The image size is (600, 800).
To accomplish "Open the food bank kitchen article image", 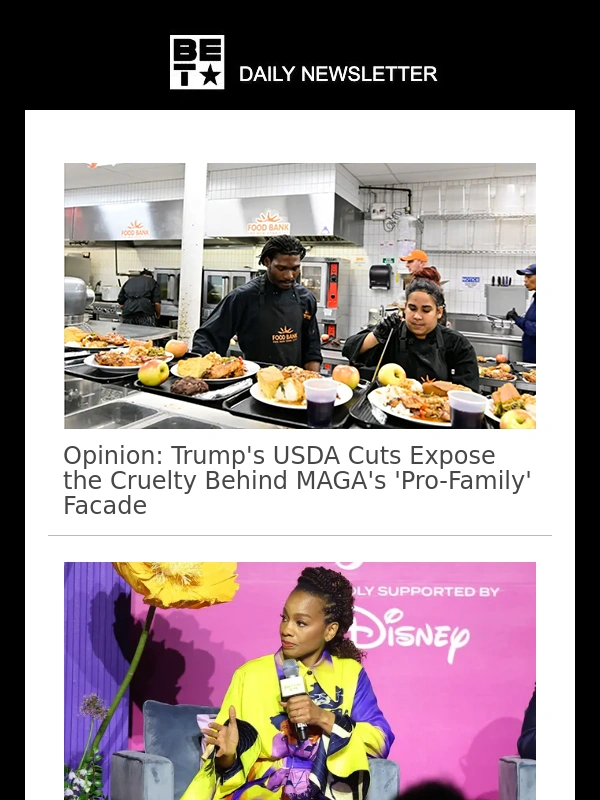I will (300, 296).
